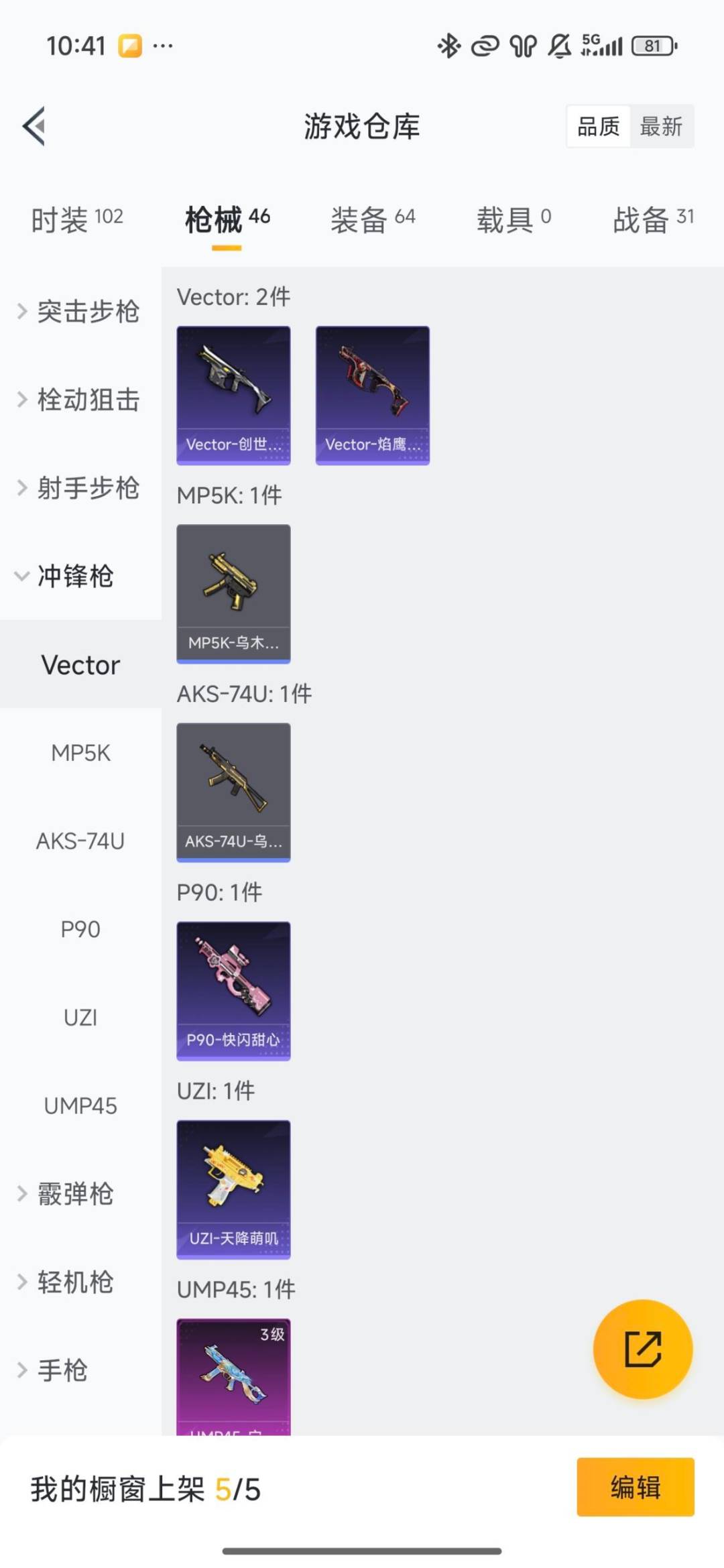Select the P90-快闪甜心 weapon icon
Viewport: 724px width, 1568px height.
(233, 991)
